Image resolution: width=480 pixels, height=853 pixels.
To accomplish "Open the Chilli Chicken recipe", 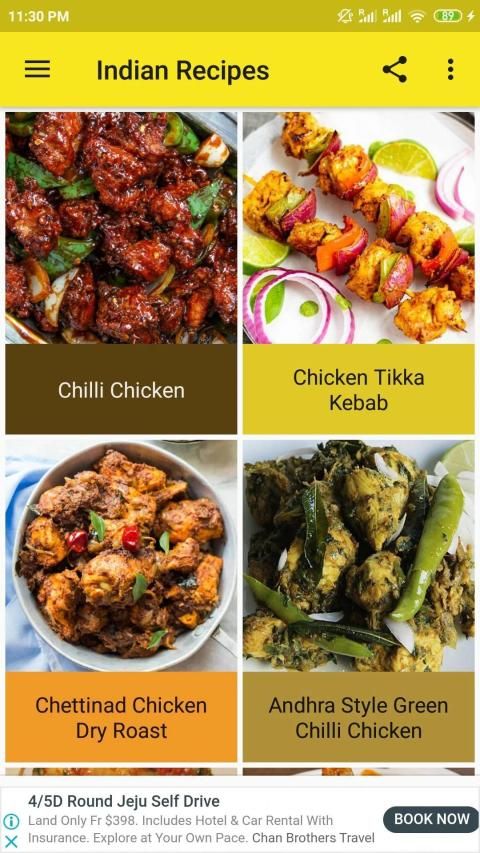I will [x=121, y=273].
